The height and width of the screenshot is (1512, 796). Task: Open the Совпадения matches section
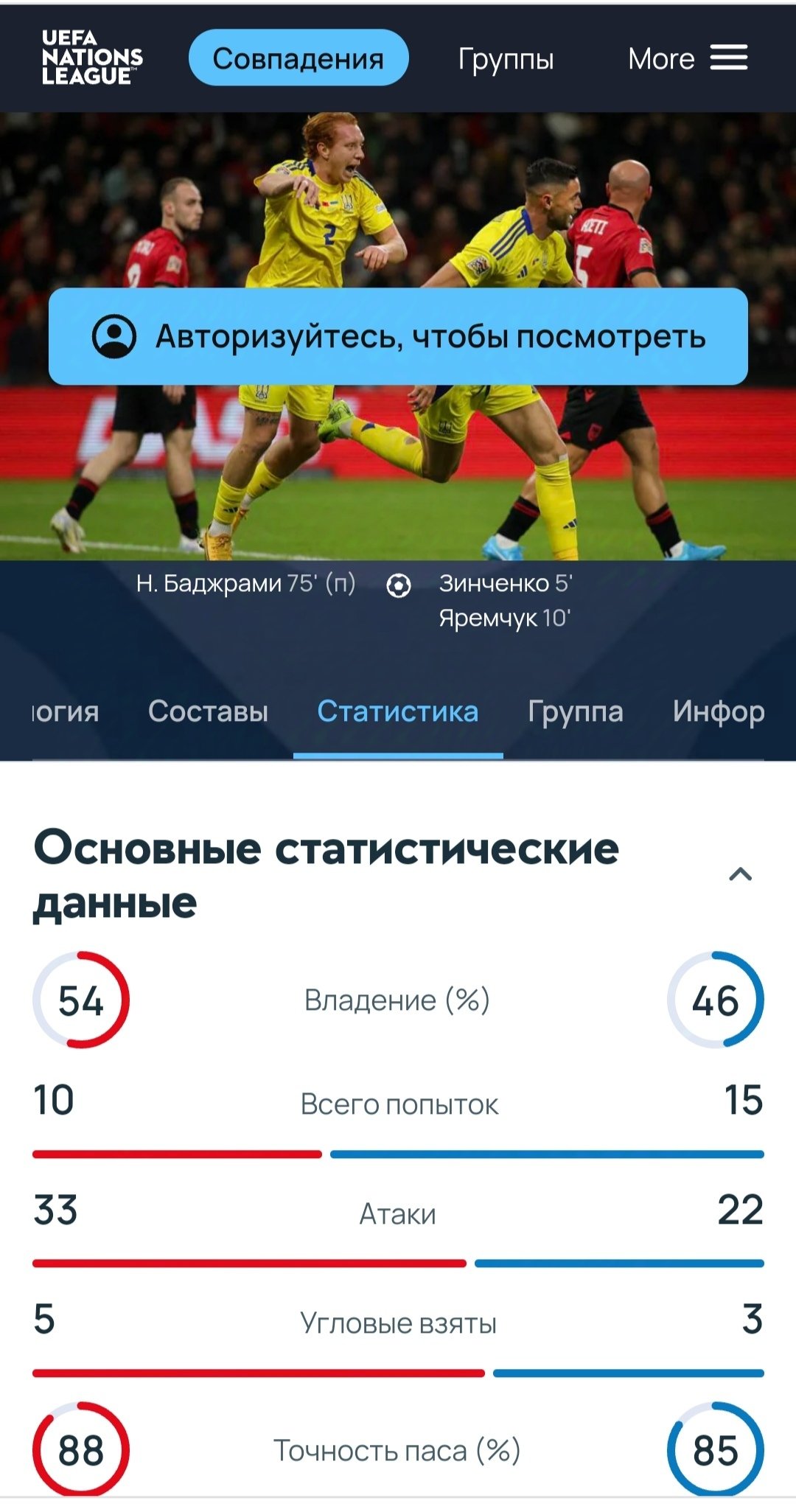298,58
